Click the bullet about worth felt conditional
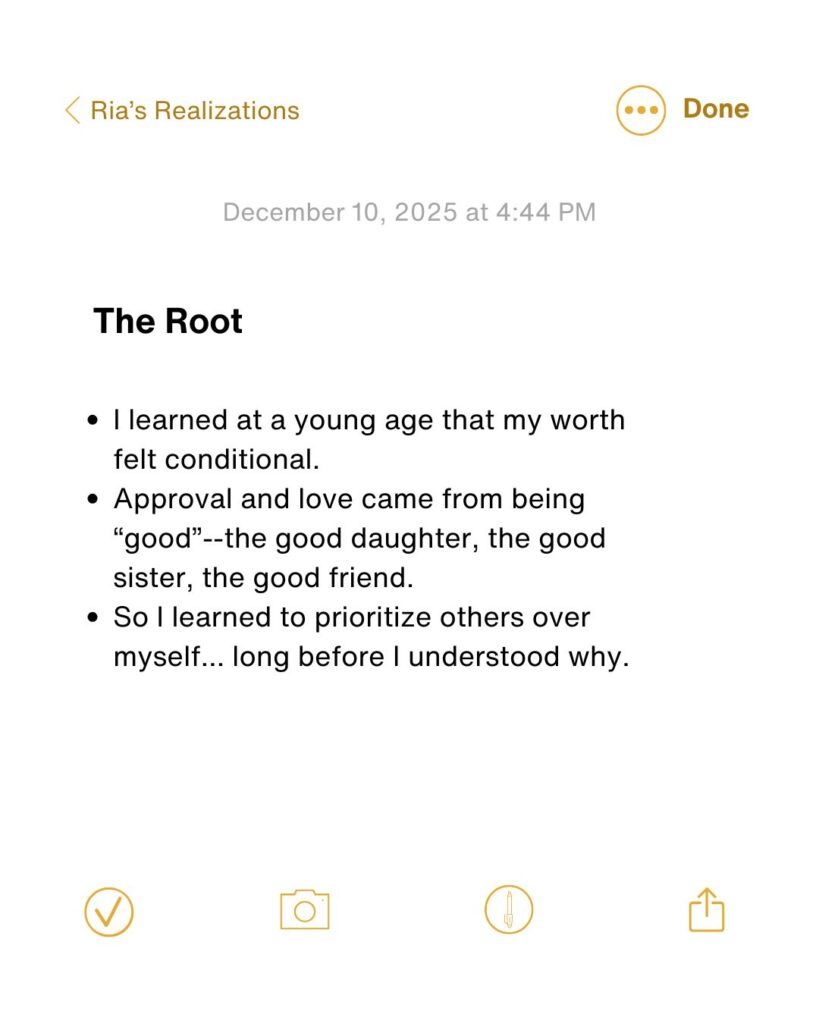The width and height of the screenshot is (819, 1024). click(x=370, y=420)
